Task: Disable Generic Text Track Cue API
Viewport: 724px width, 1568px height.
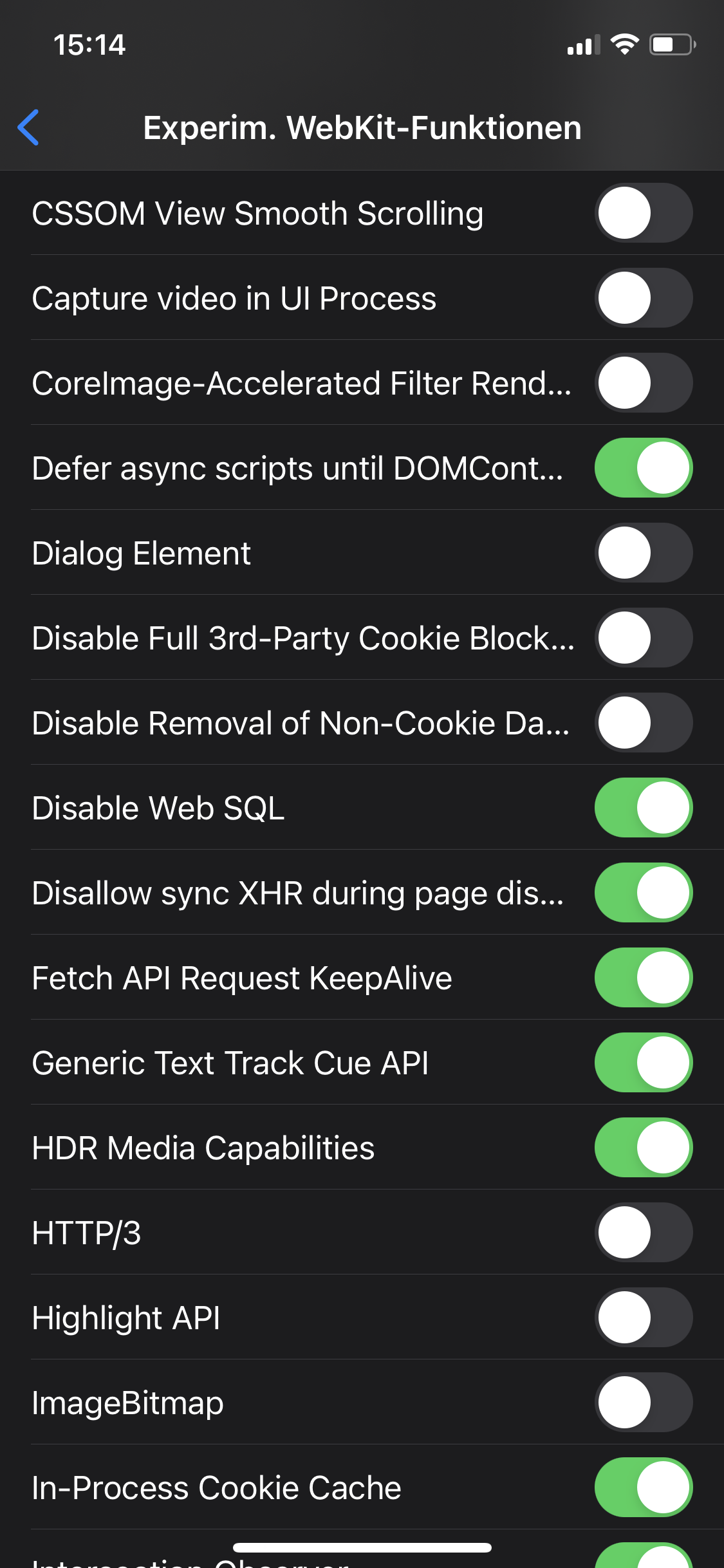Action: click(643, 1063)
